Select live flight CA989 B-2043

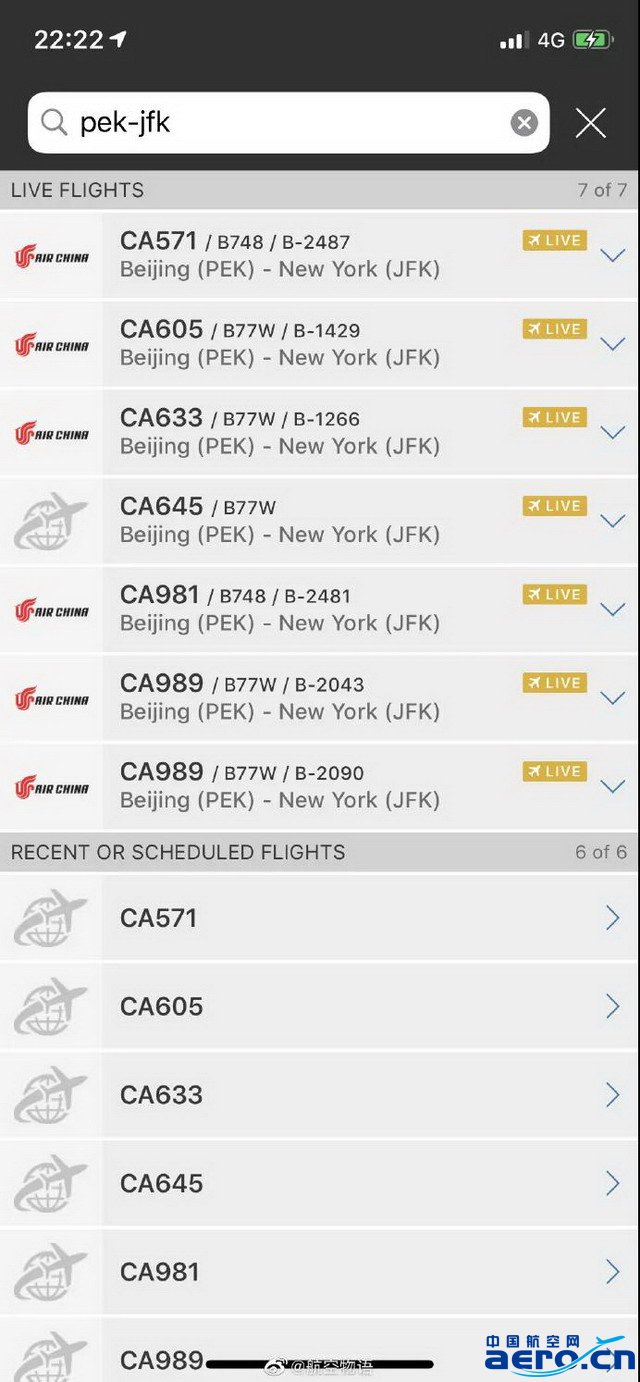tap(320, 698)
